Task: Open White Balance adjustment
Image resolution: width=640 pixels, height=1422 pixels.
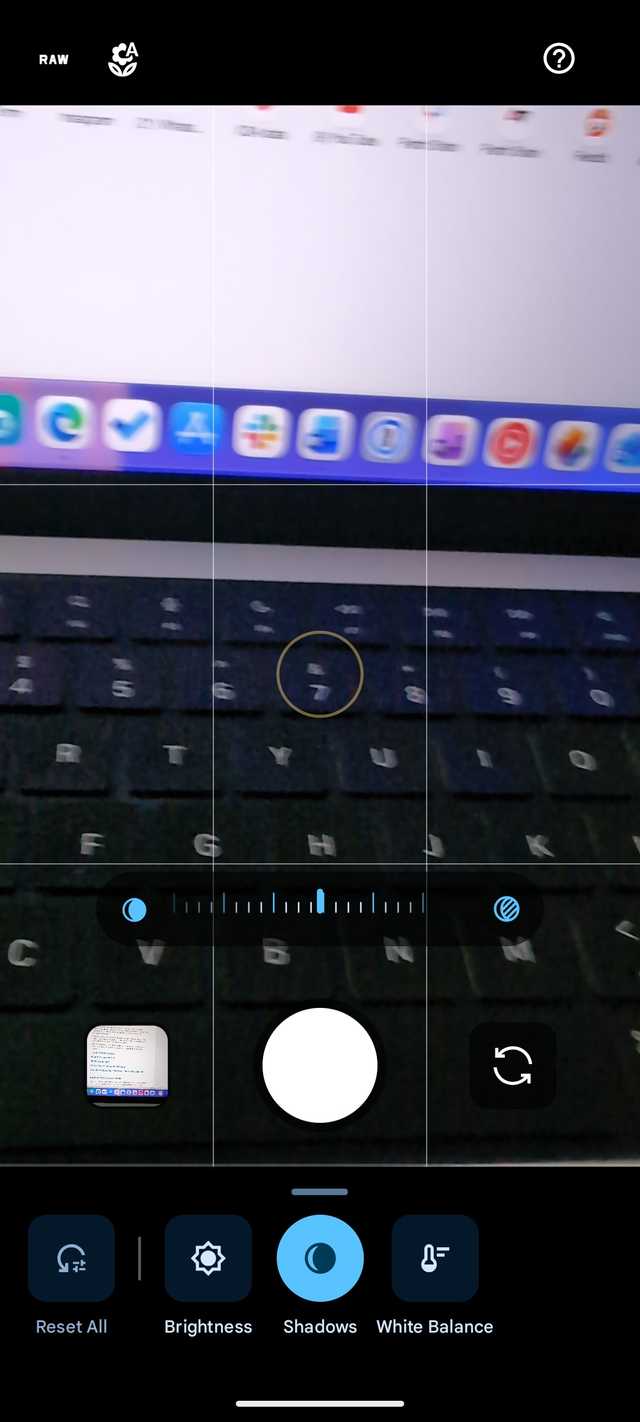Action: [x=435, y=1259]
